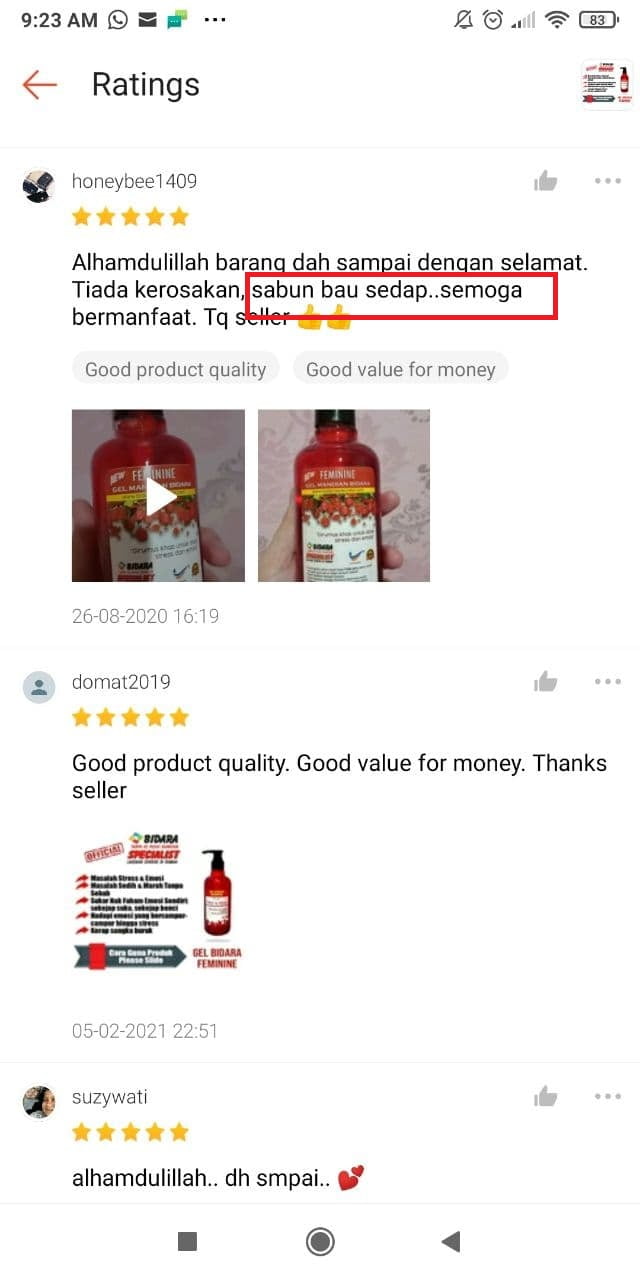Open domat2019's profile avatar
Image resolution: width=640 pixels, height=1280 pixels.
[39, 687]
